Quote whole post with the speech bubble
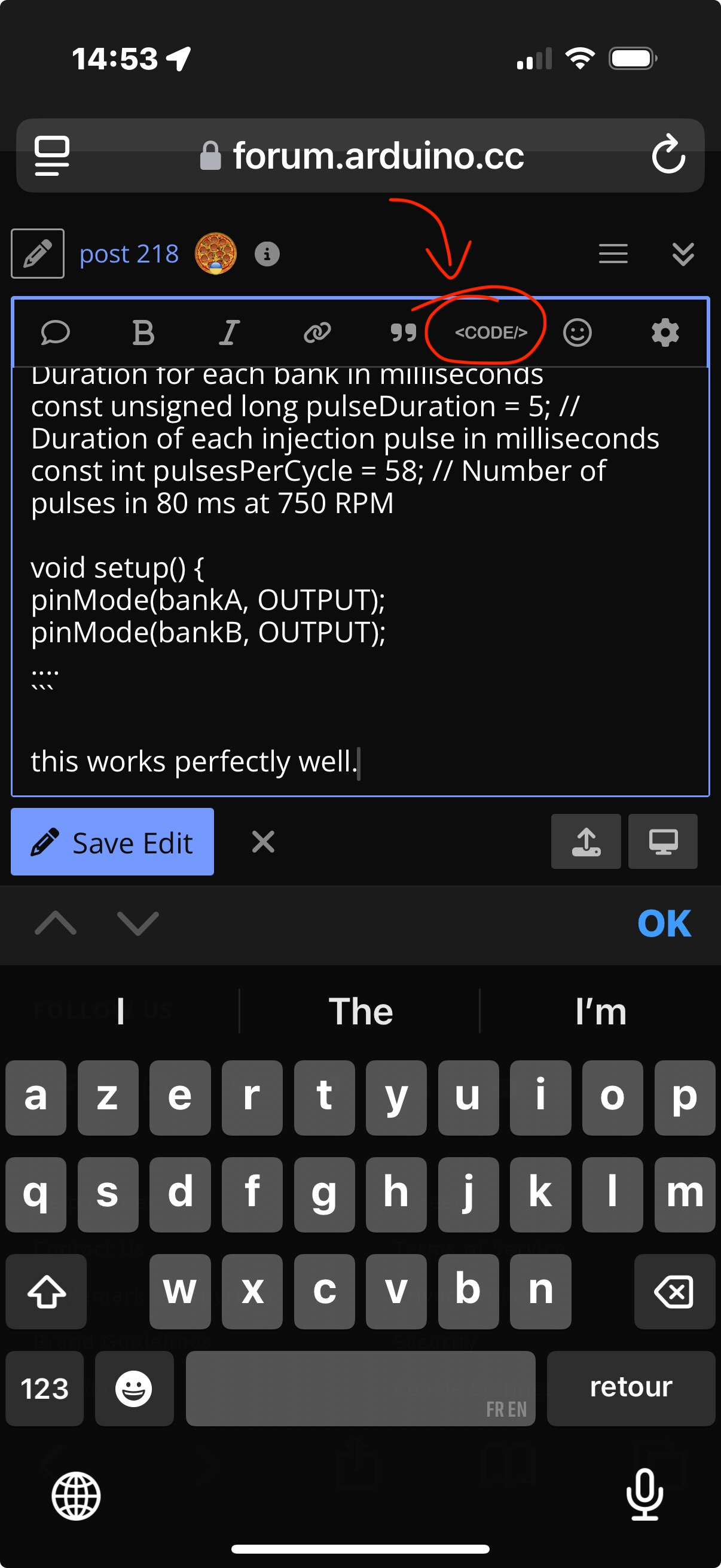The height and width of the screenshot is (1568, 721). point(56,332)
